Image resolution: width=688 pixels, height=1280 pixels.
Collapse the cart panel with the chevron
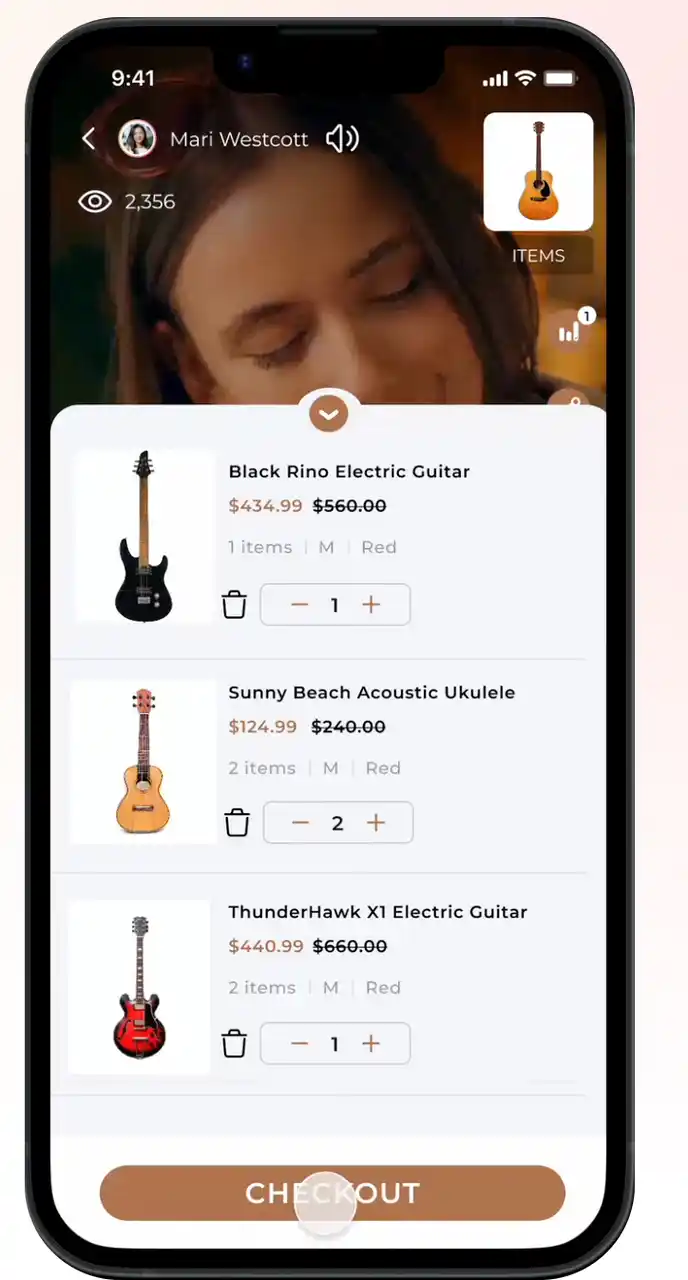pos(328,413)
